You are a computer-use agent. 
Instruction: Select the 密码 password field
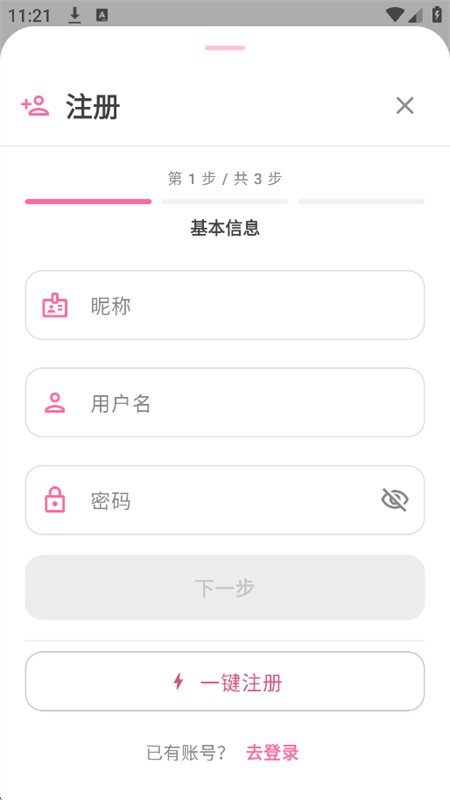pyautogui.click(x=225, y=500)
